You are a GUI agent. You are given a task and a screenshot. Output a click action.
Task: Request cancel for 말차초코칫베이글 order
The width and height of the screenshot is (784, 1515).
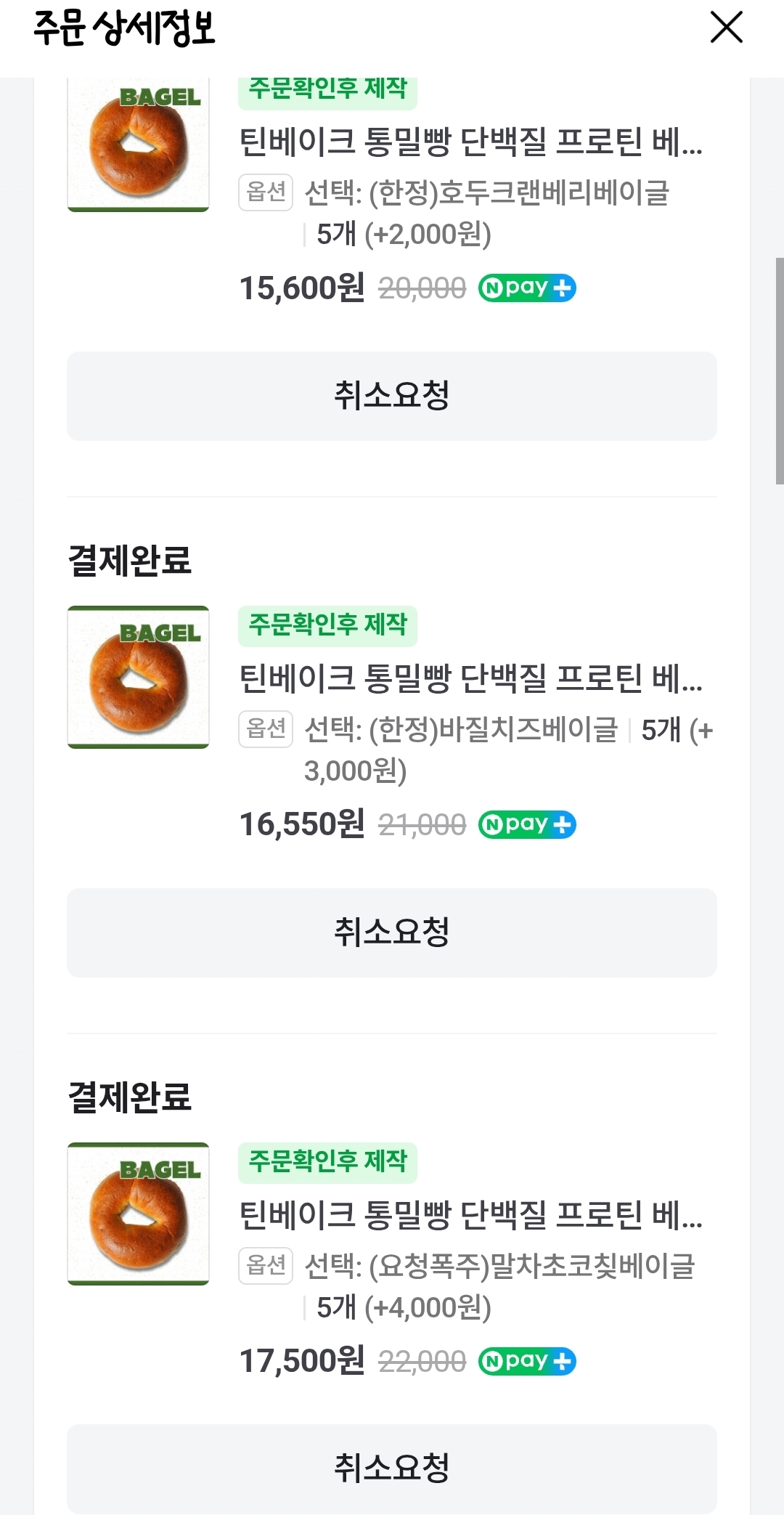(x=392, y=1469)
